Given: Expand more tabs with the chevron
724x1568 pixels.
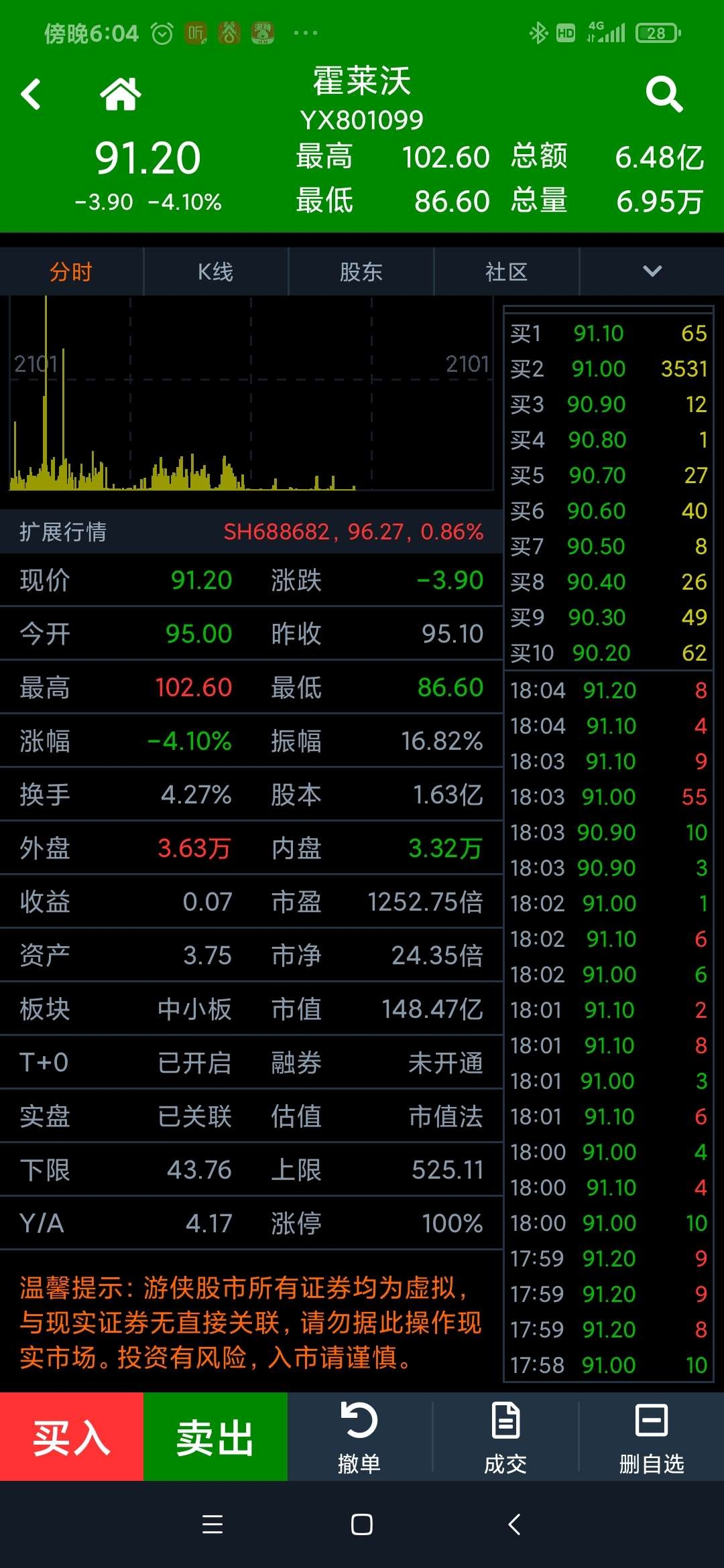Looking at the screenshot, I should coord(652,271).
